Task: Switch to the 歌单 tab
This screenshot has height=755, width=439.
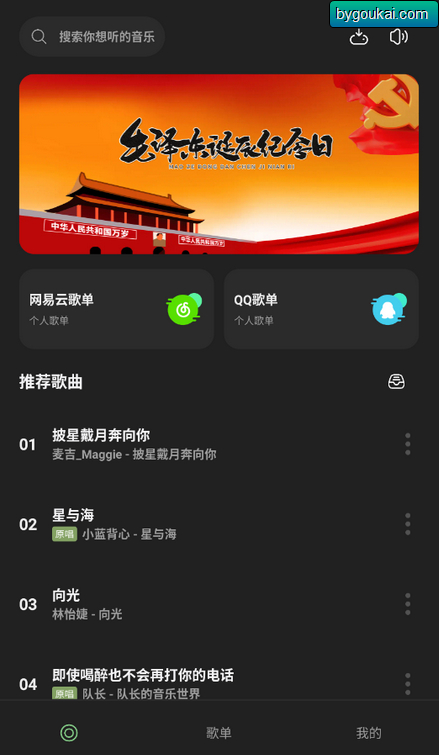Action: [219, 733]
